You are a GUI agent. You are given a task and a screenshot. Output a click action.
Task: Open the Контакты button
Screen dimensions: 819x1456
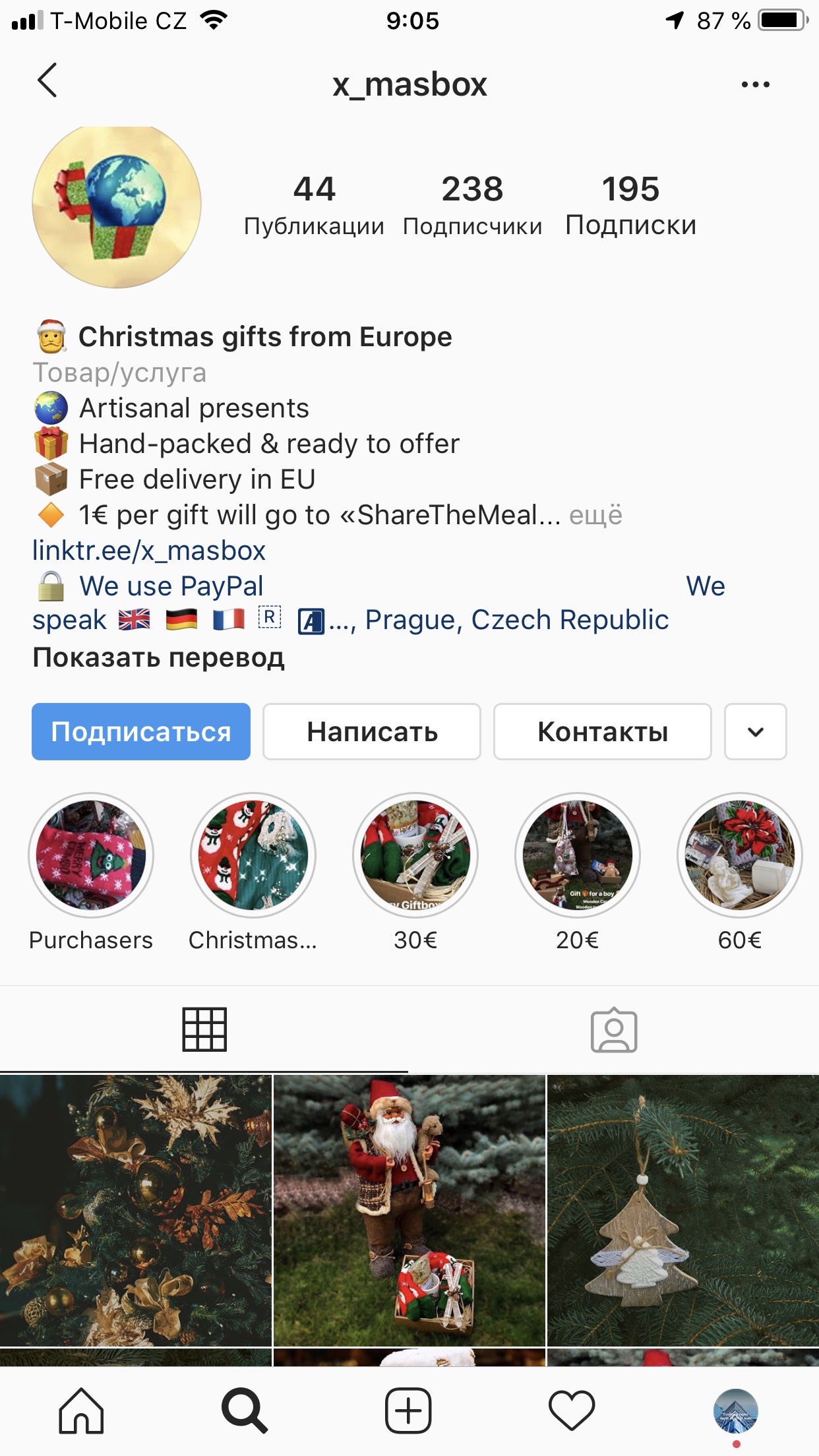[603, 732]
